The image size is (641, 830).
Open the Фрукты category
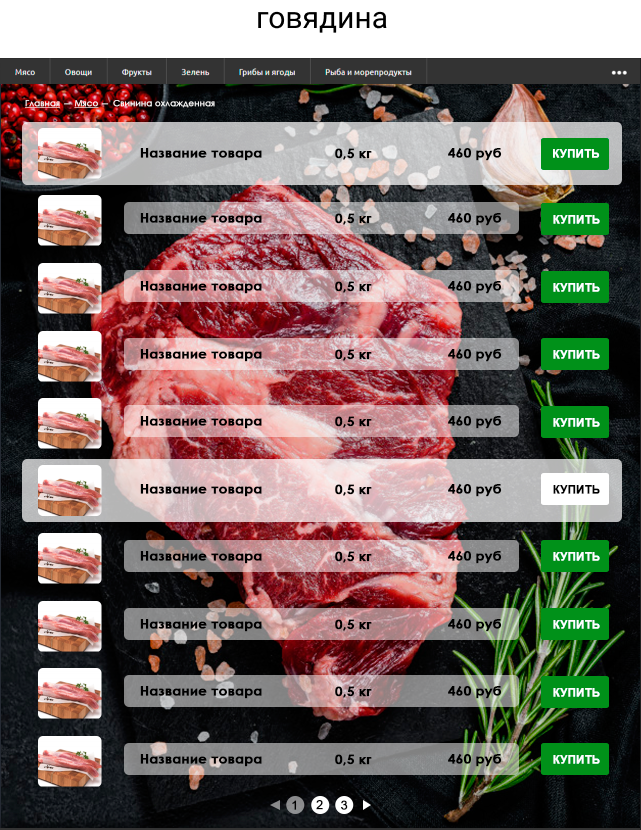(x=137, y=72)
